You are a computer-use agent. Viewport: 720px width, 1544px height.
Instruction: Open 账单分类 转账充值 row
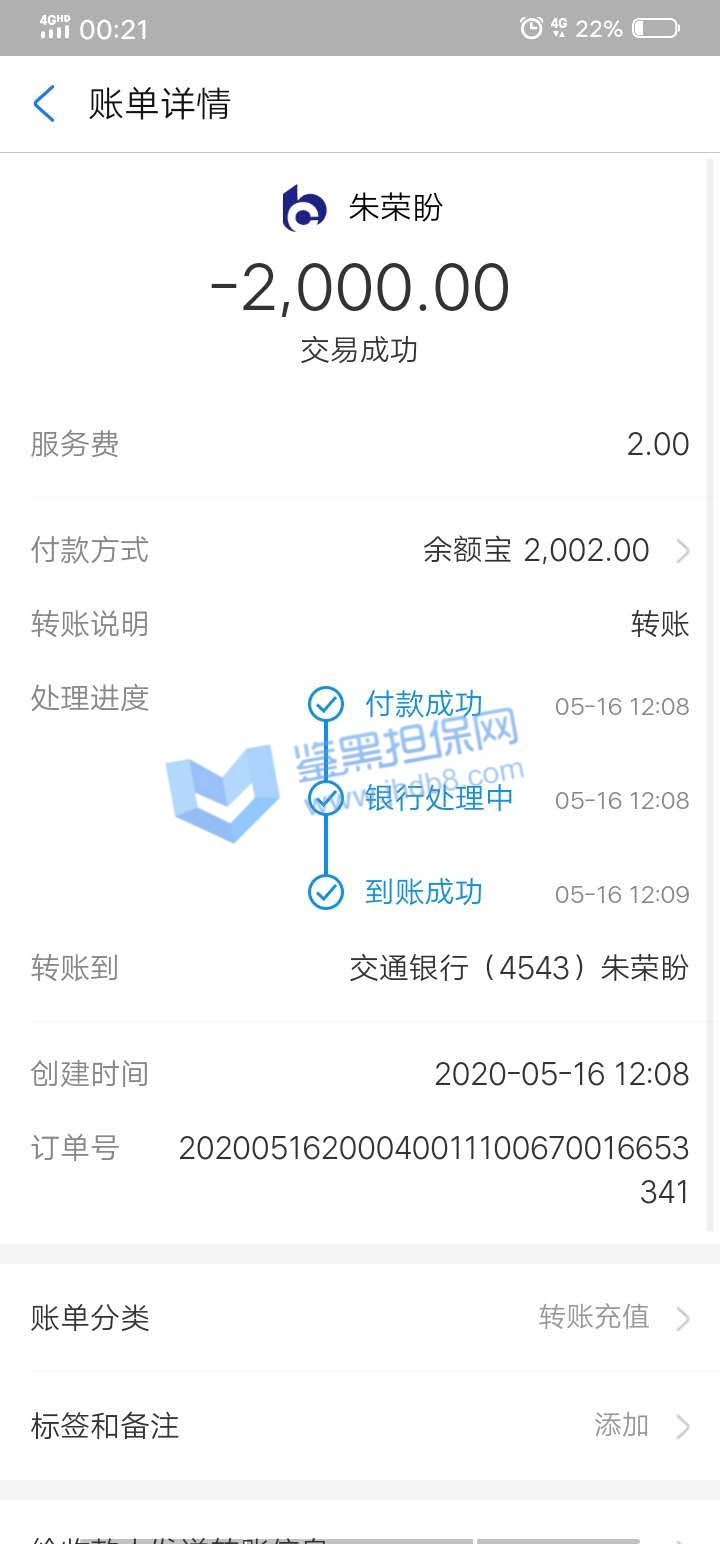click(x=360, y=1318)
